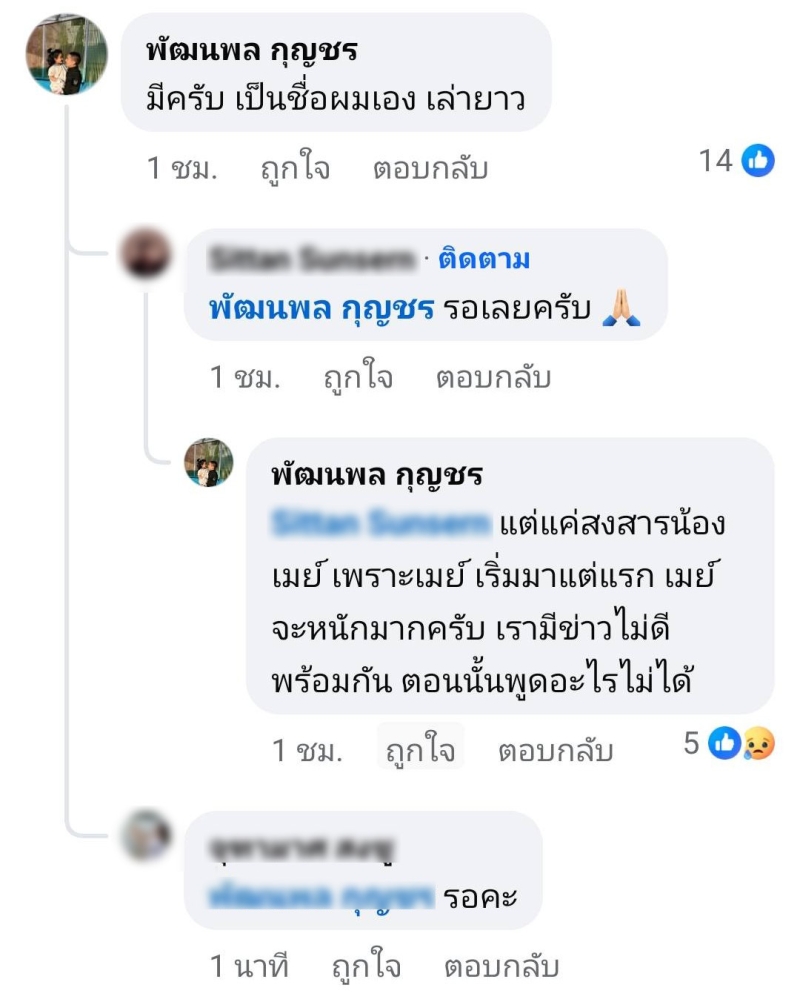Image resolution: width=800 pixels, height=1002 pixels.
Task: Like the reply starting 'แต่แค่สงสารน้องเมย์'
Action: (421, 750)
